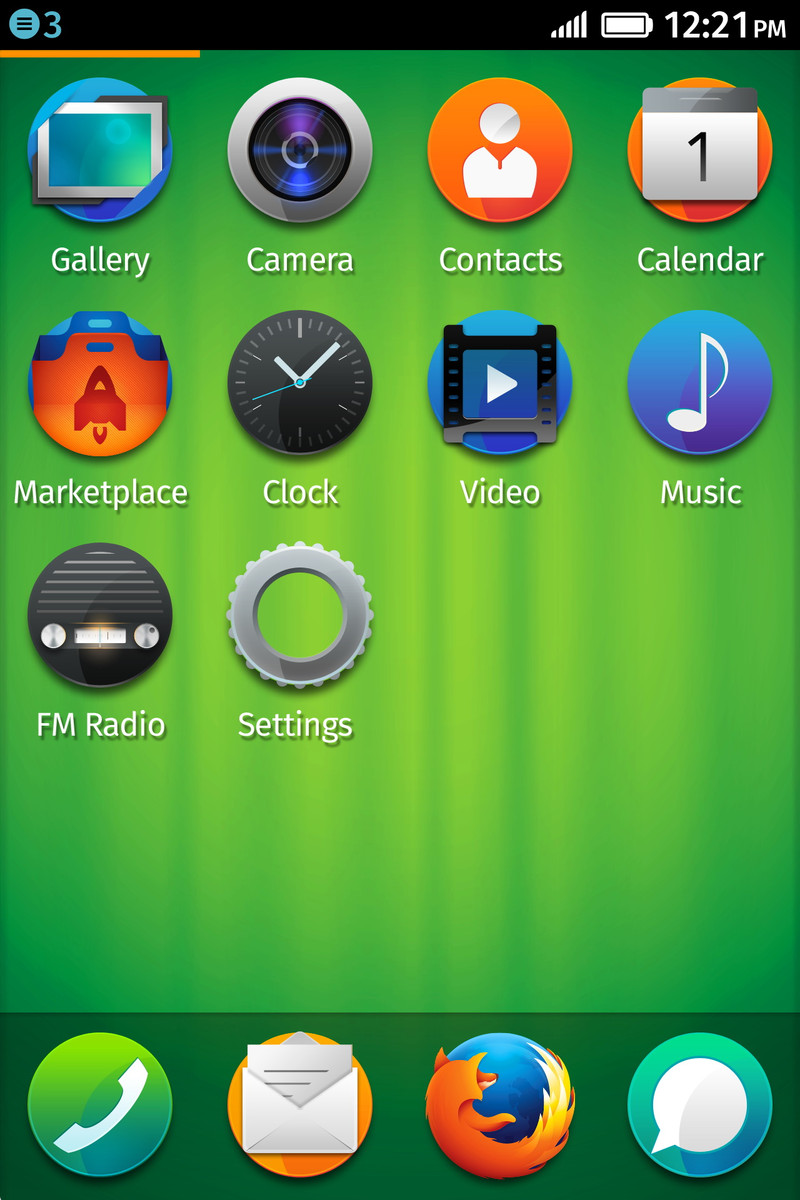
Task: Launch the Firefox browser
Action: (500, 1105)
